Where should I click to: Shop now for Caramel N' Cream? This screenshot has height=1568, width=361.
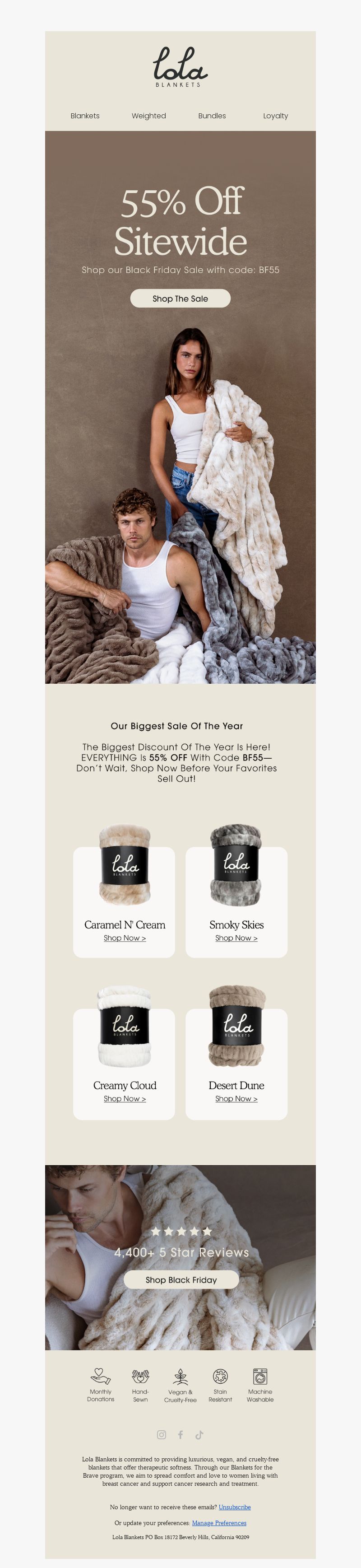tap(125, 938)
